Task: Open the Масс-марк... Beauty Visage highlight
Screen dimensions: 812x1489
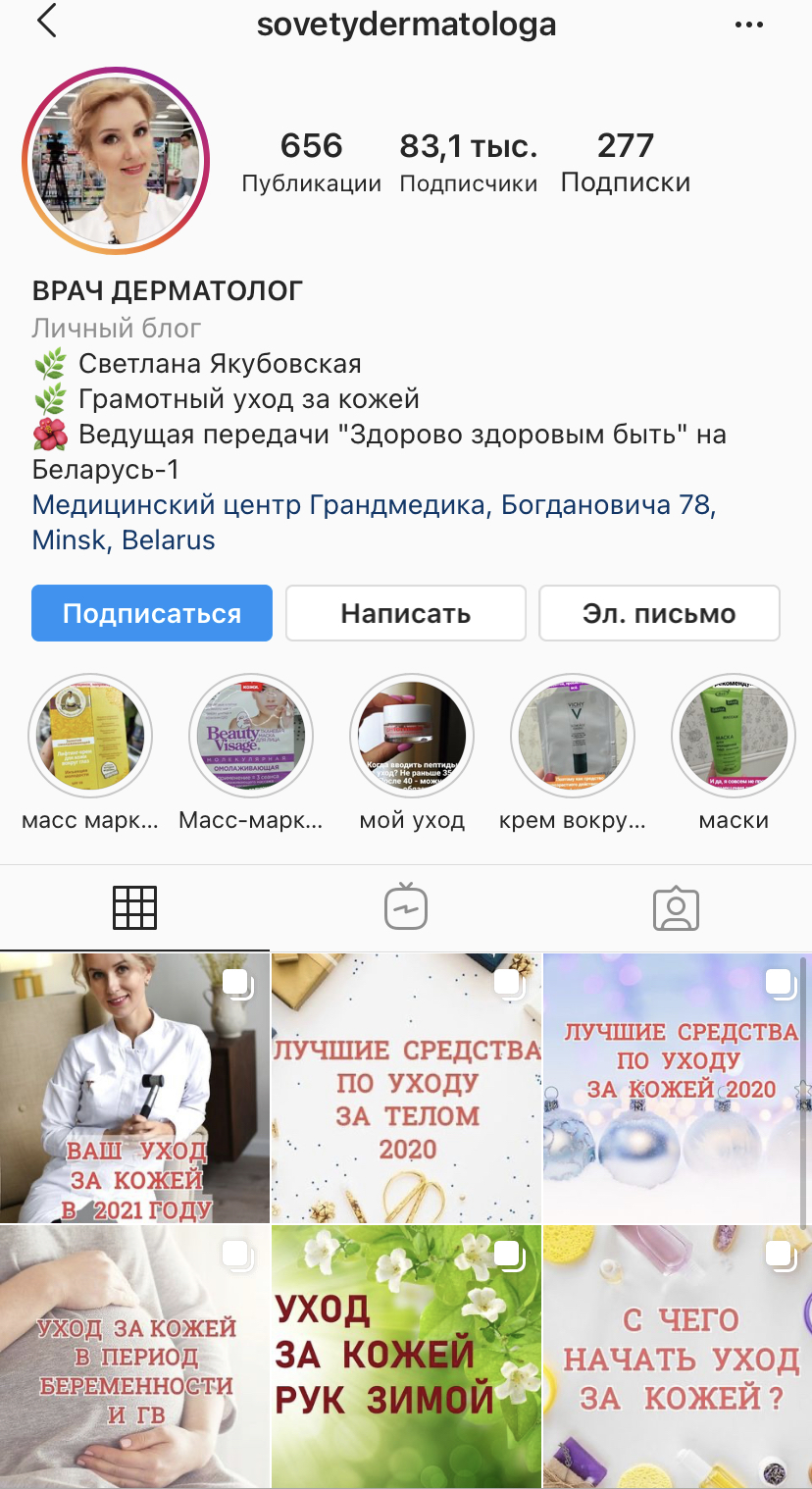Action: click(x=250, y=737)
